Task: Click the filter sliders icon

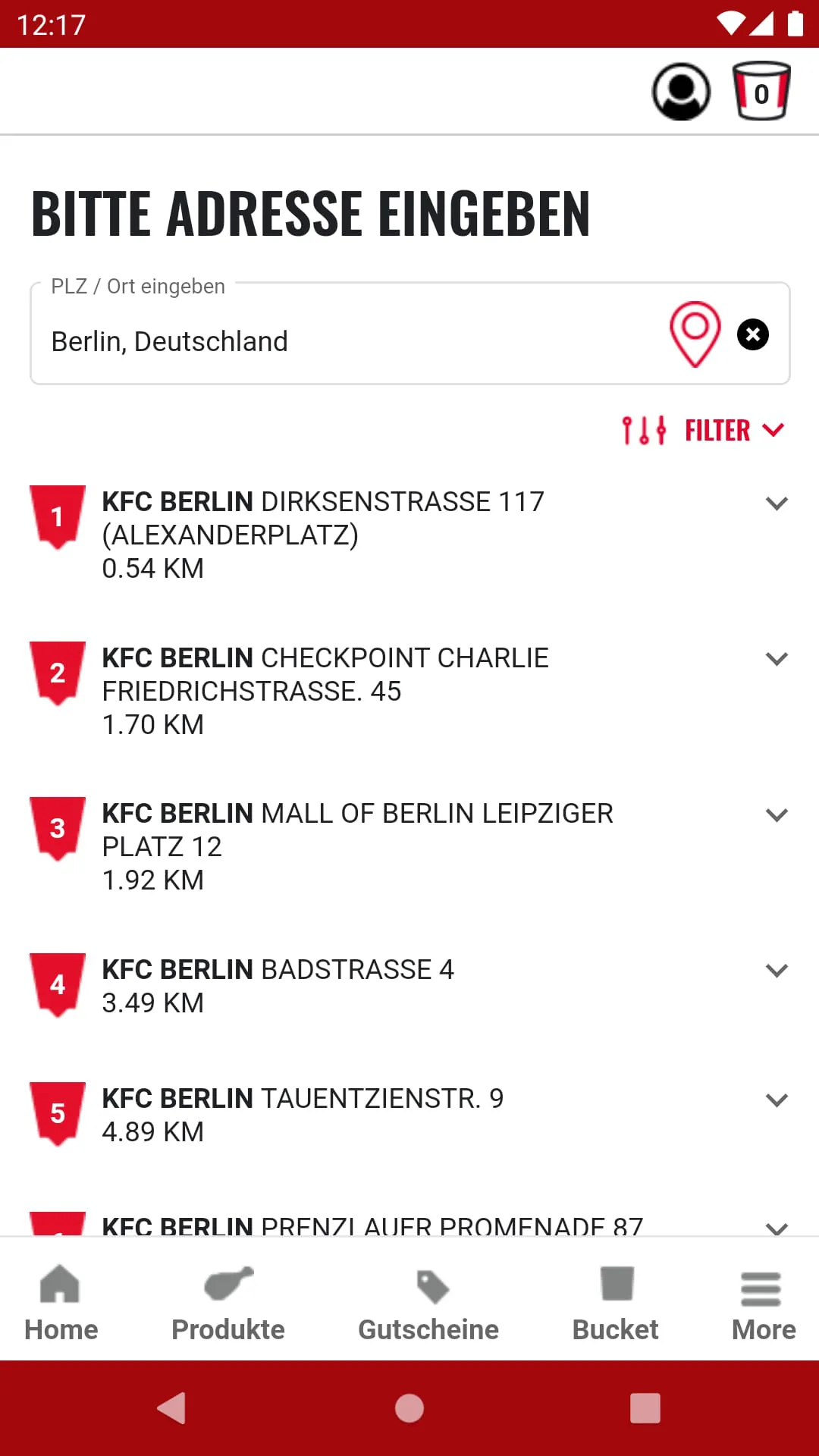Action: [644, 429]
